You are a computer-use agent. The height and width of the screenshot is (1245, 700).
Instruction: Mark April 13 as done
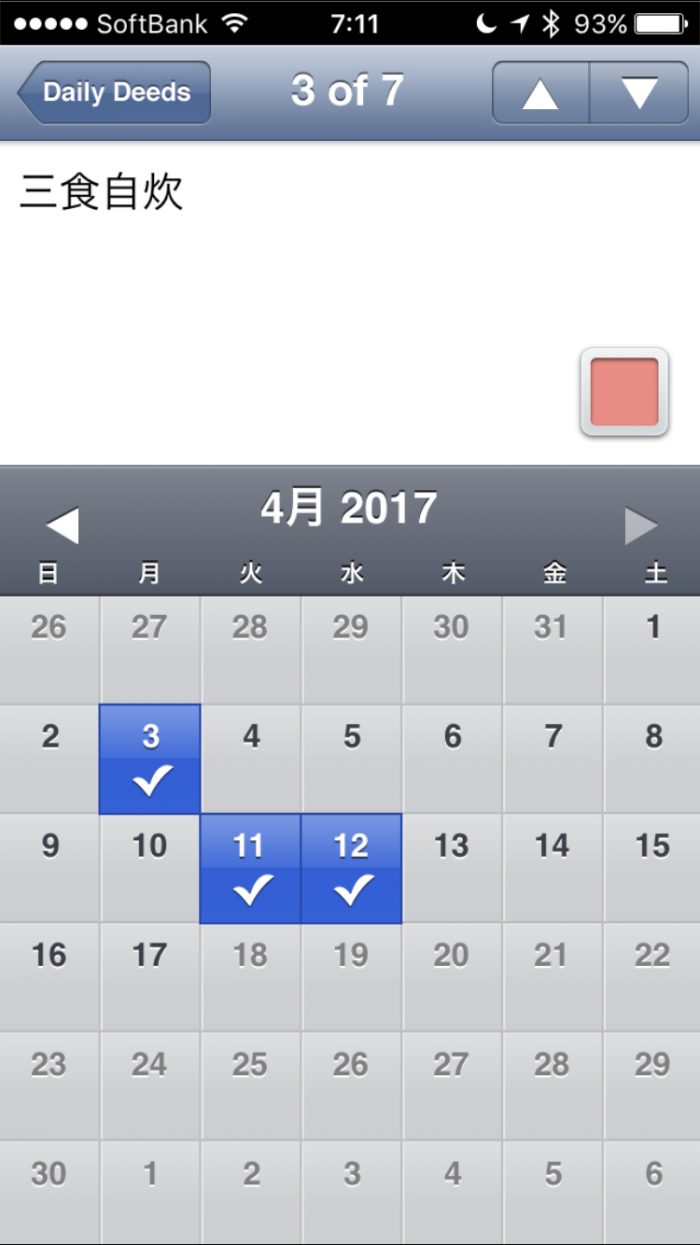click(452, 868)
